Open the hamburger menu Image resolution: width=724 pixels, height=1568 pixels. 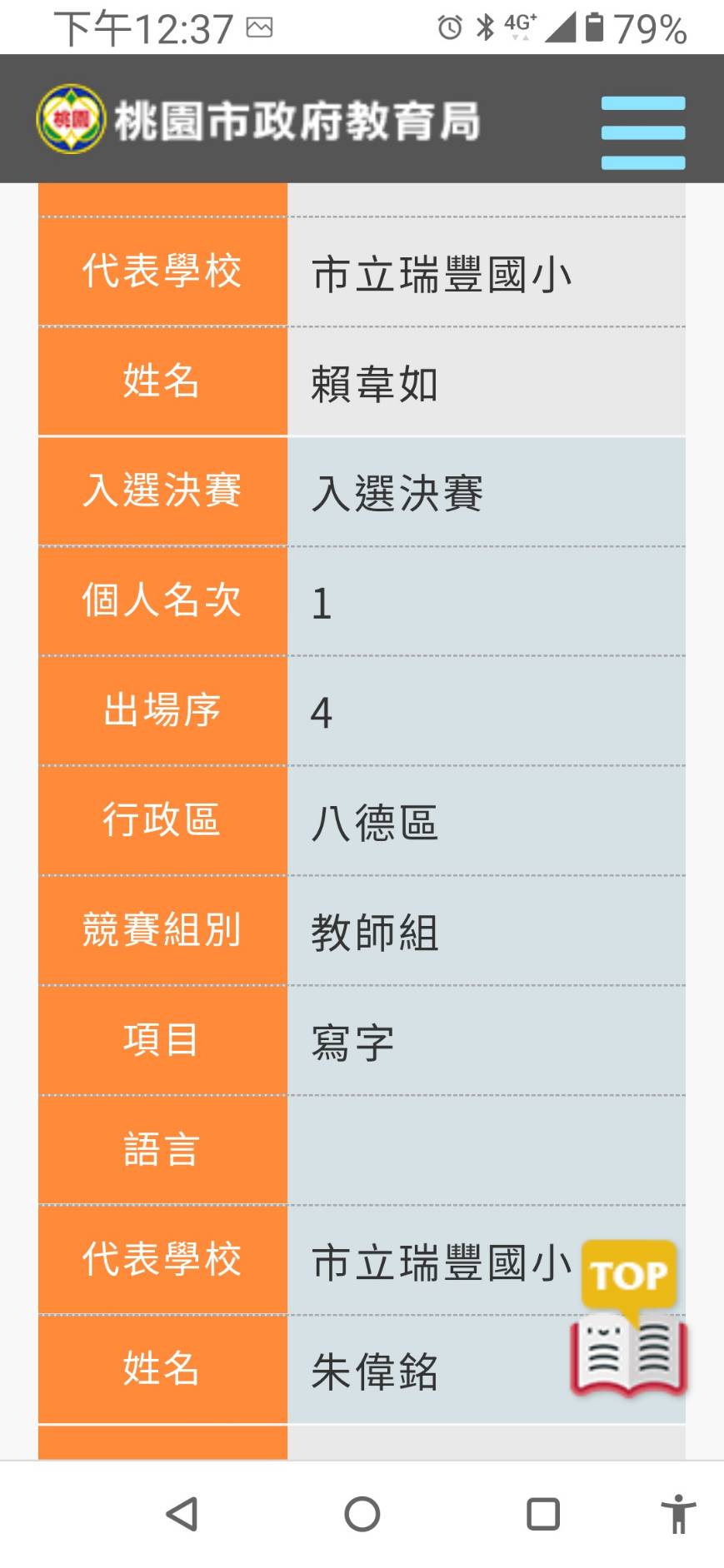[x=643, y=132]
